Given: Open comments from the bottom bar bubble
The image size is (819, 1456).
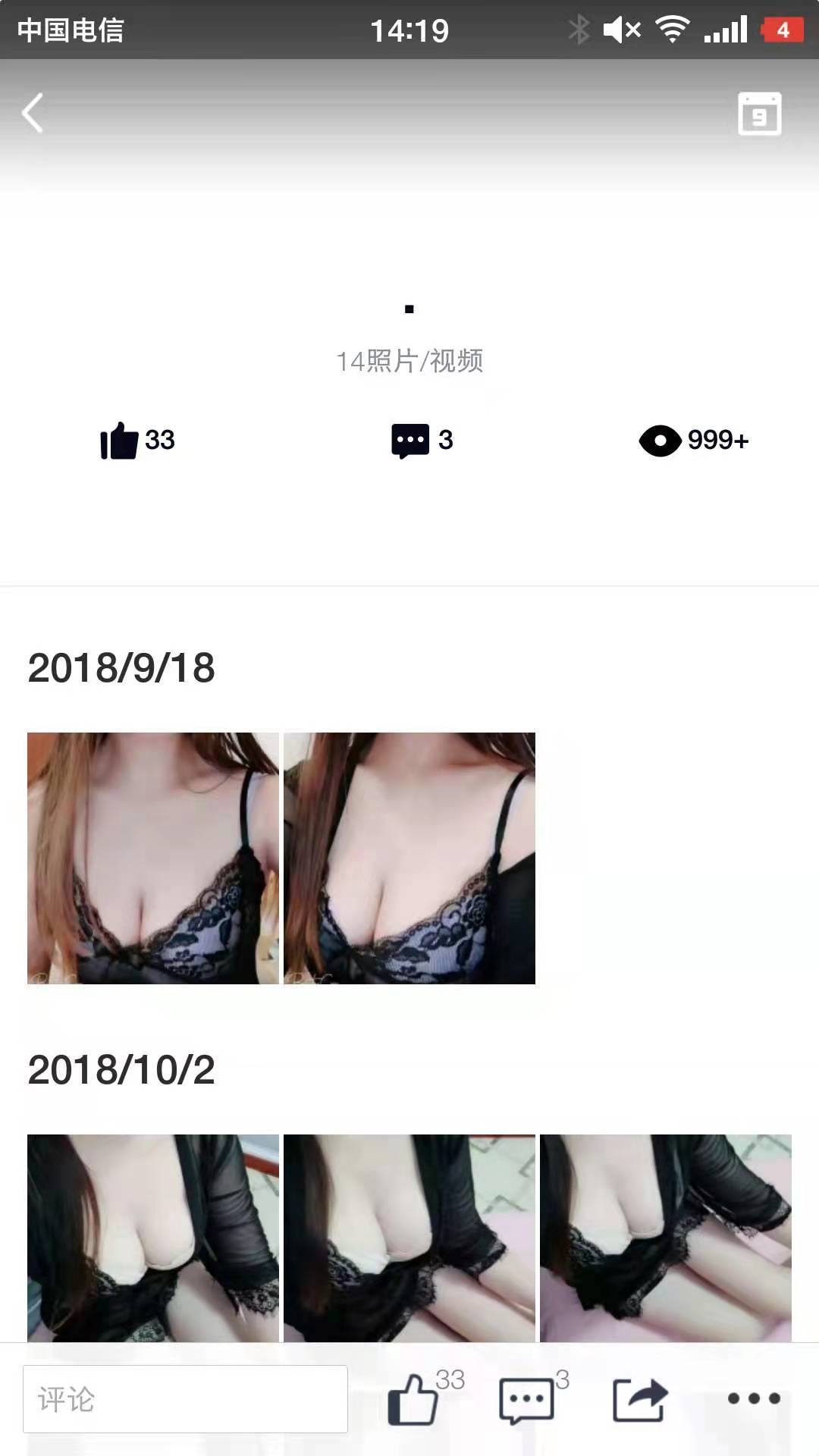Looking at the screenshot, I should point(526,1399).
